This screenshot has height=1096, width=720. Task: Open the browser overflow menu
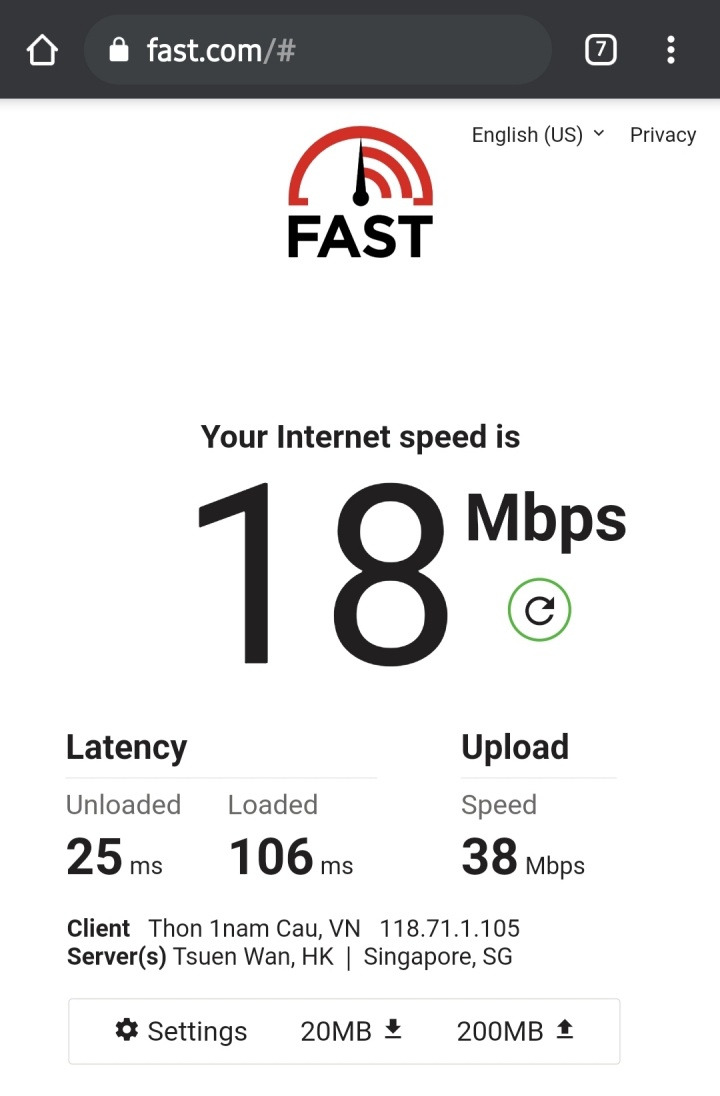pos(670,49)
